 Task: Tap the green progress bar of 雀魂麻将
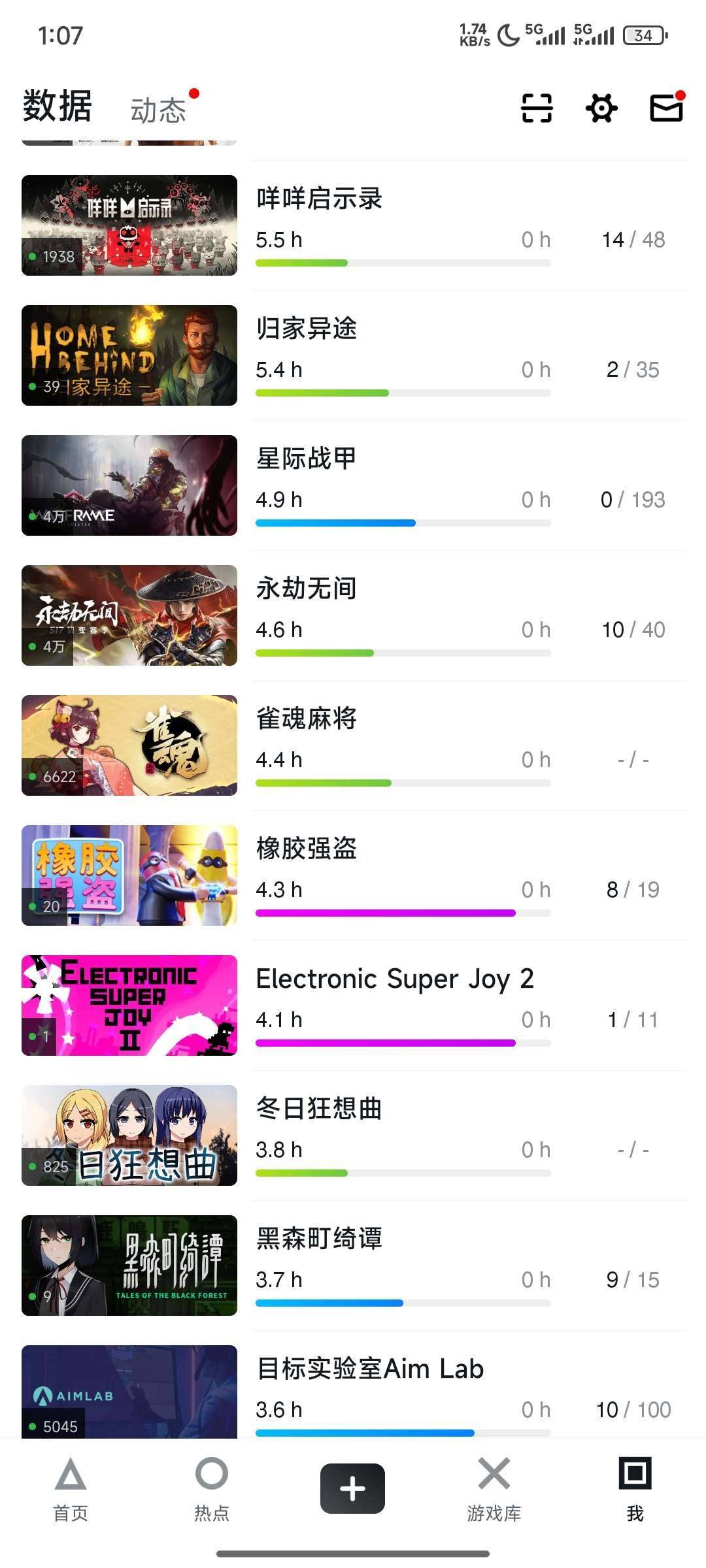(324, 781)
